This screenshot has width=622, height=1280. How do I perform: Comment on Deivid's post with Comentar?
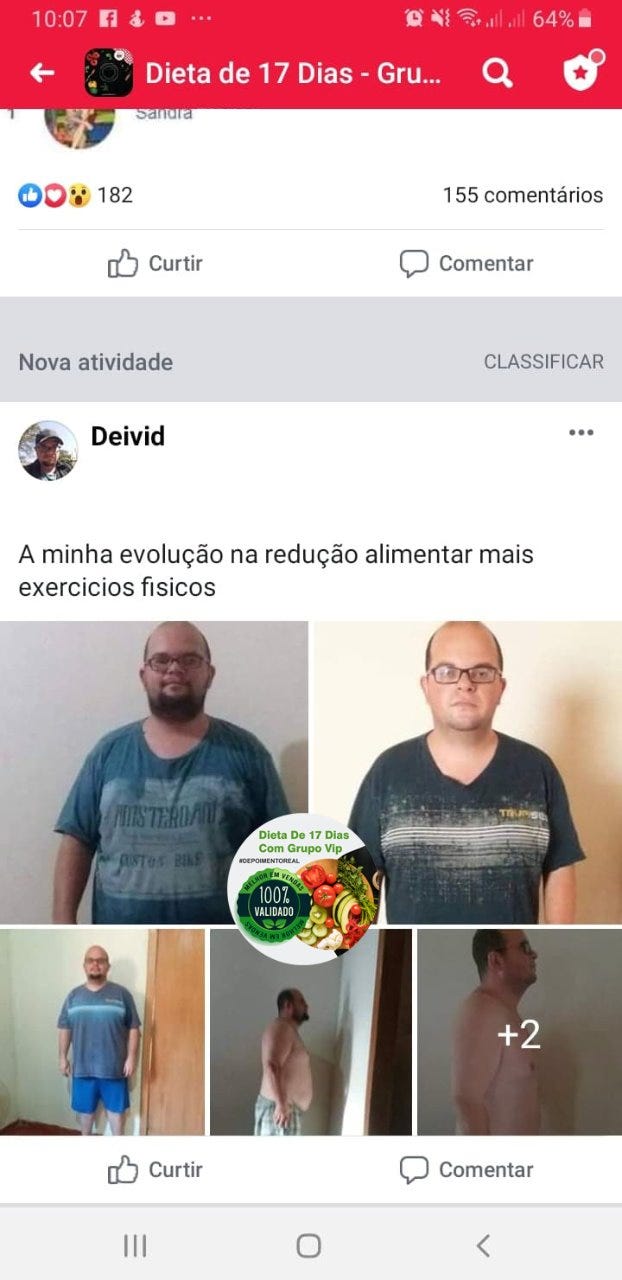coord(466,1169)
